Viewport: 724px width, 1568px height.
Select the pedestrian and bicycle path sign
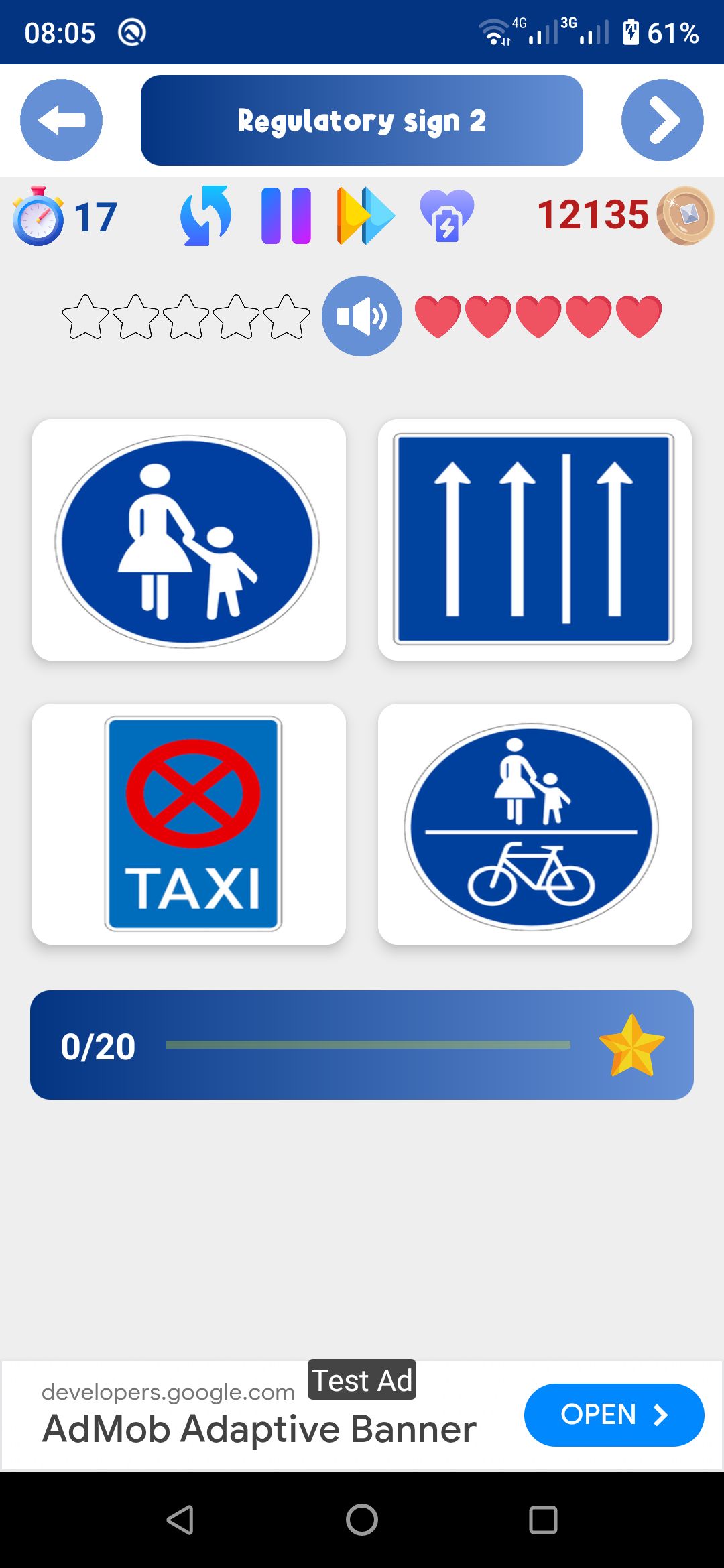point(534,824)
